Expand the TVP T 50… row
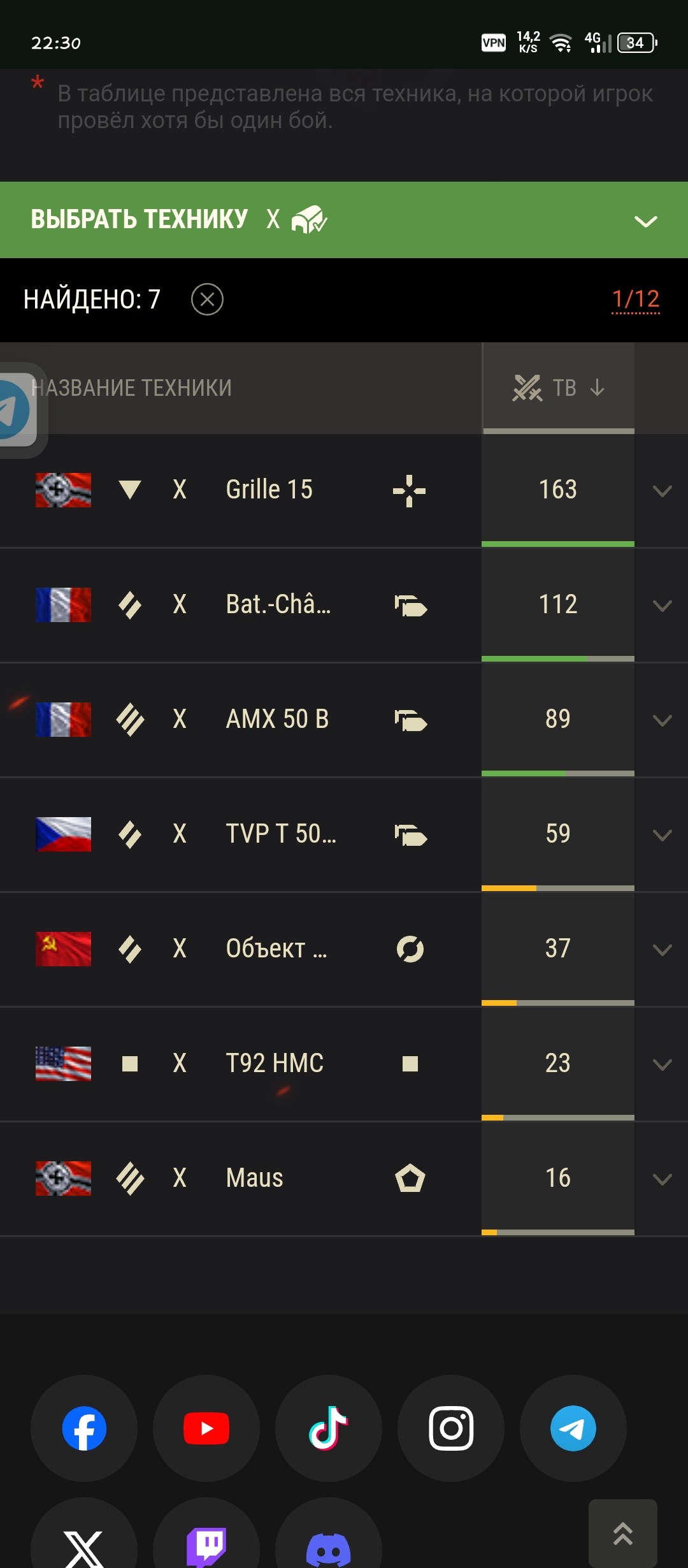Screen dimensions: 688x1568 pyautogui.click(x=663, y=835)
